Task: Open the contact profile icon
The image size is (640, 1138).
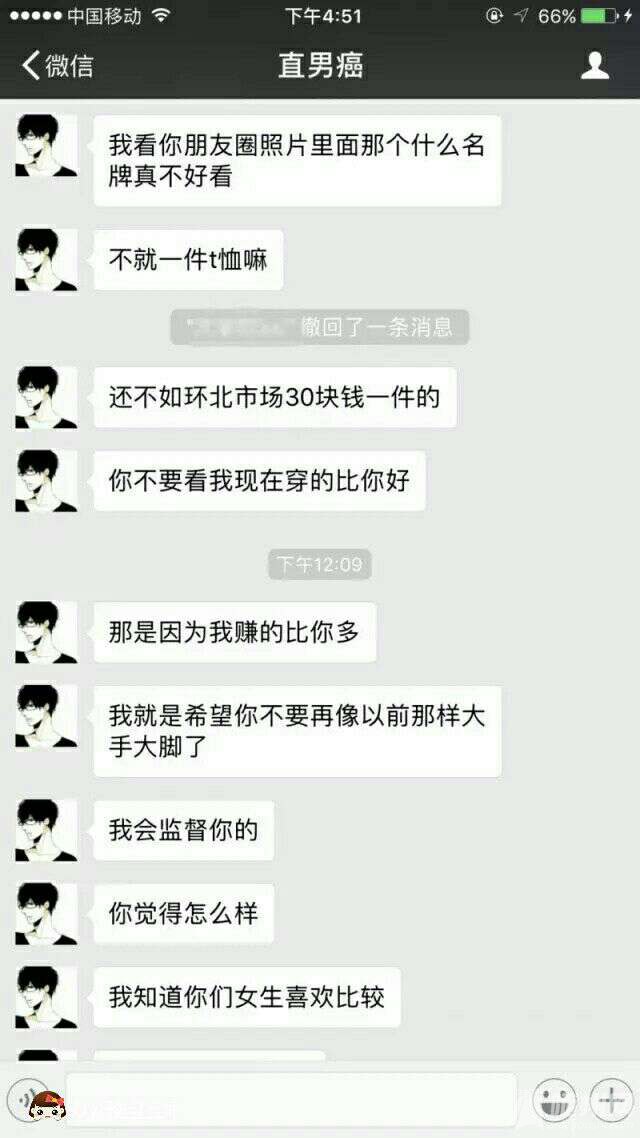Action: click(x=595, y=66)
